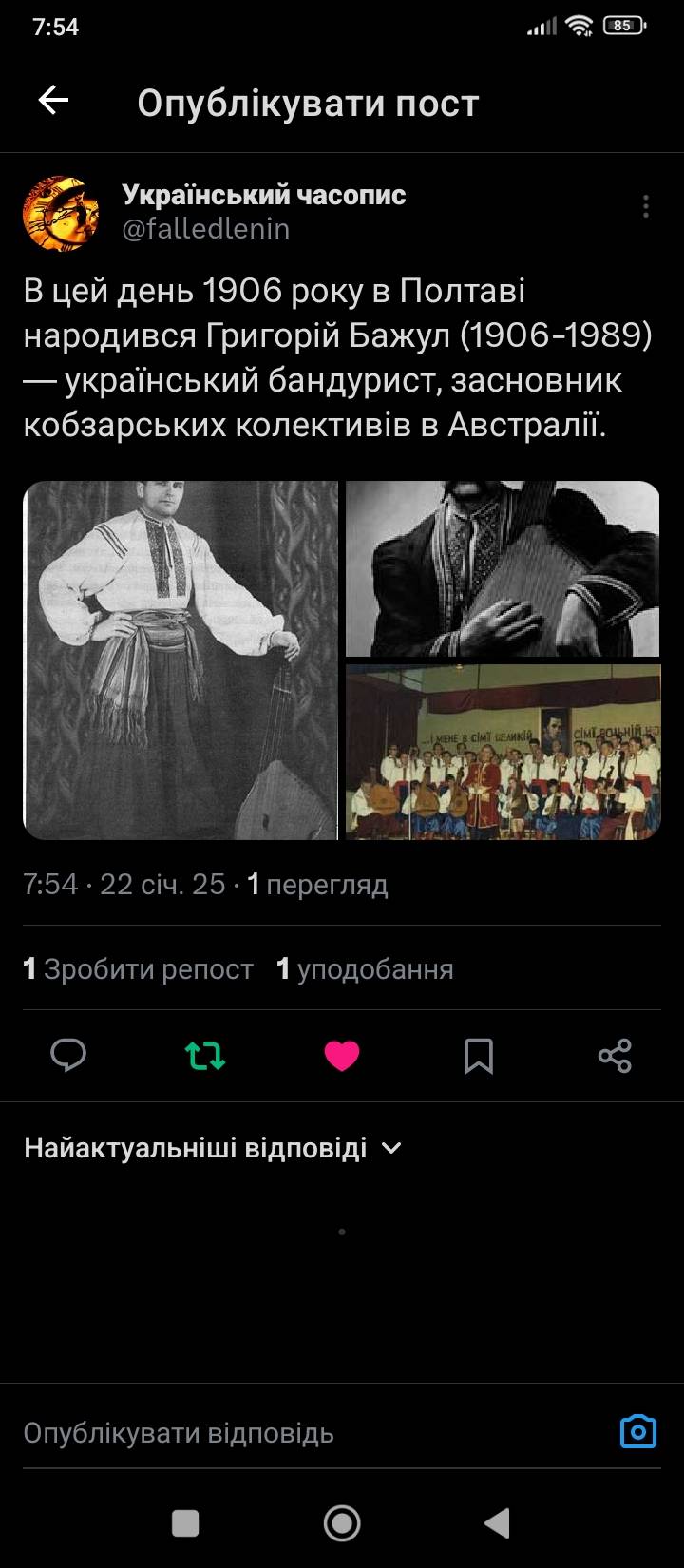Bookmark this post
The width and height of the screenshot is (684, 1568).
point(478,1056)
